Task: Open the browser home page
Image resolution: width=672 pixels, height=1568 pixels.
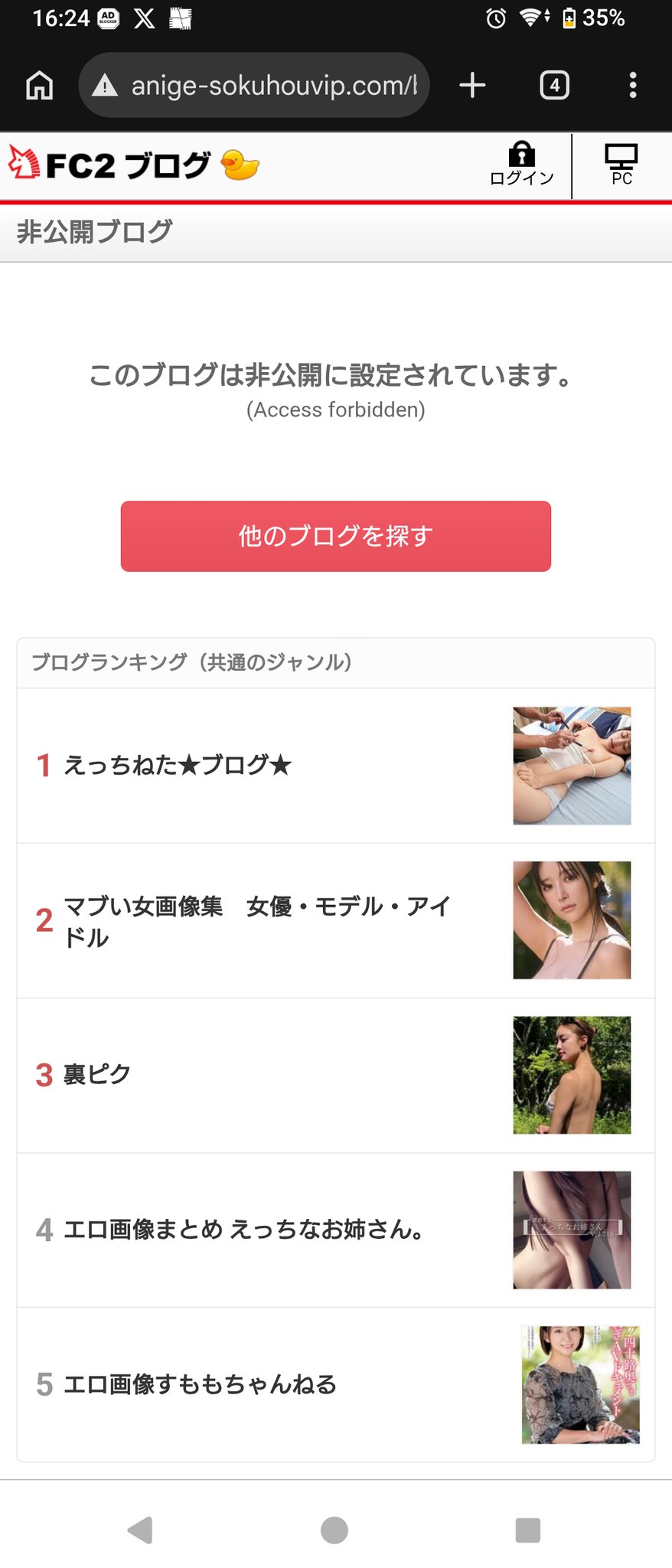Action: pos(40,85)
